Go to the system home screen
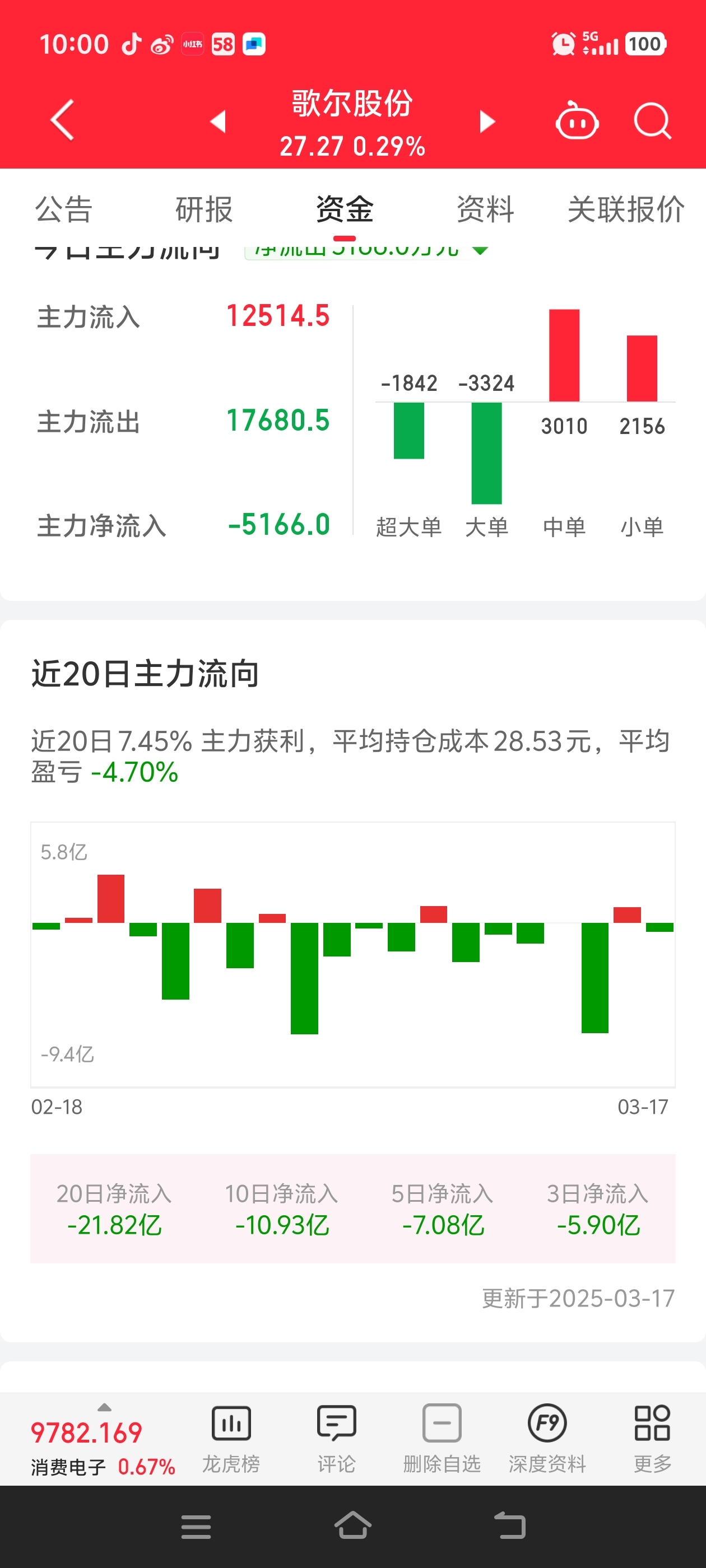Viewport: 706px width, 1568px height. click(x=352, y=1527)
